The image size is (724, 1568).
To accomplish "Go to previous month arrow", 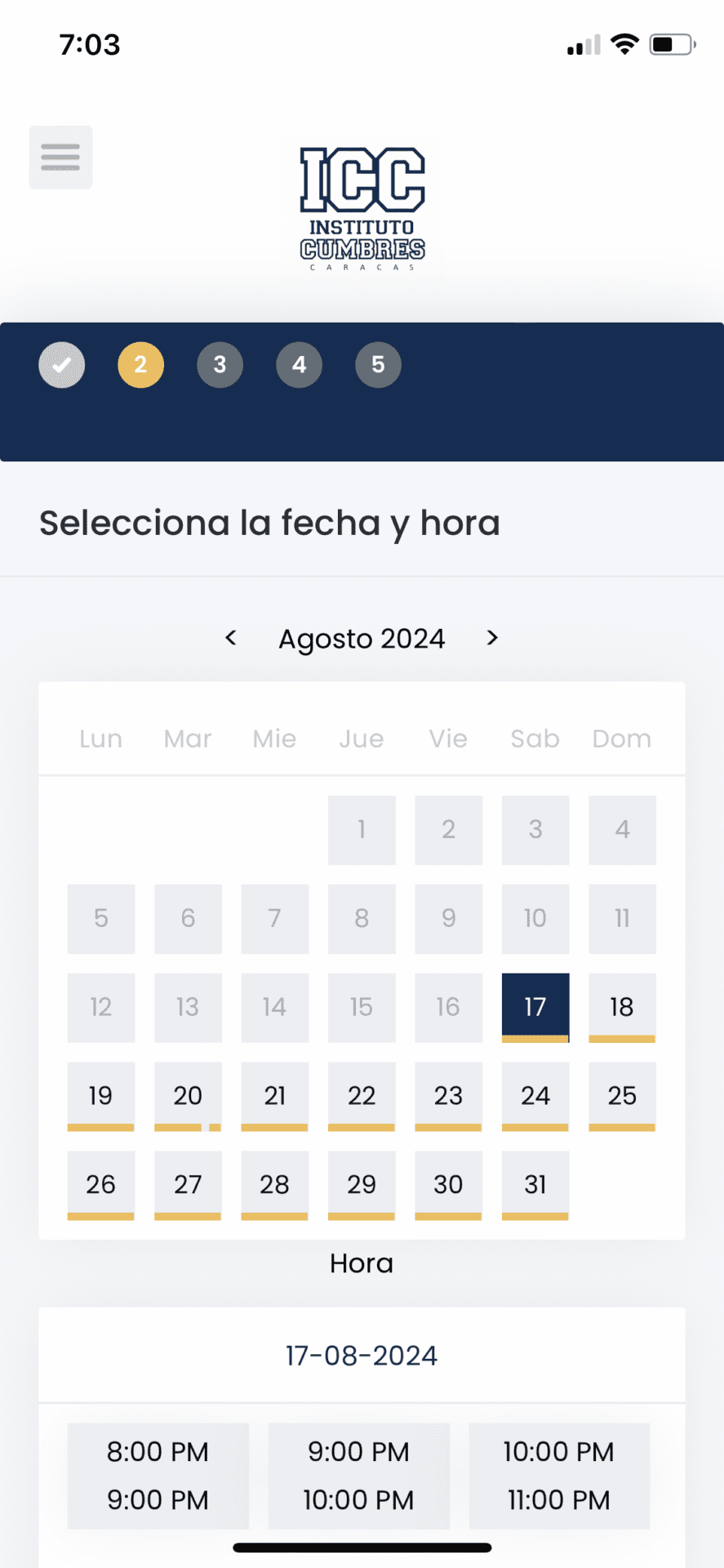I will [x=231, y=638].
